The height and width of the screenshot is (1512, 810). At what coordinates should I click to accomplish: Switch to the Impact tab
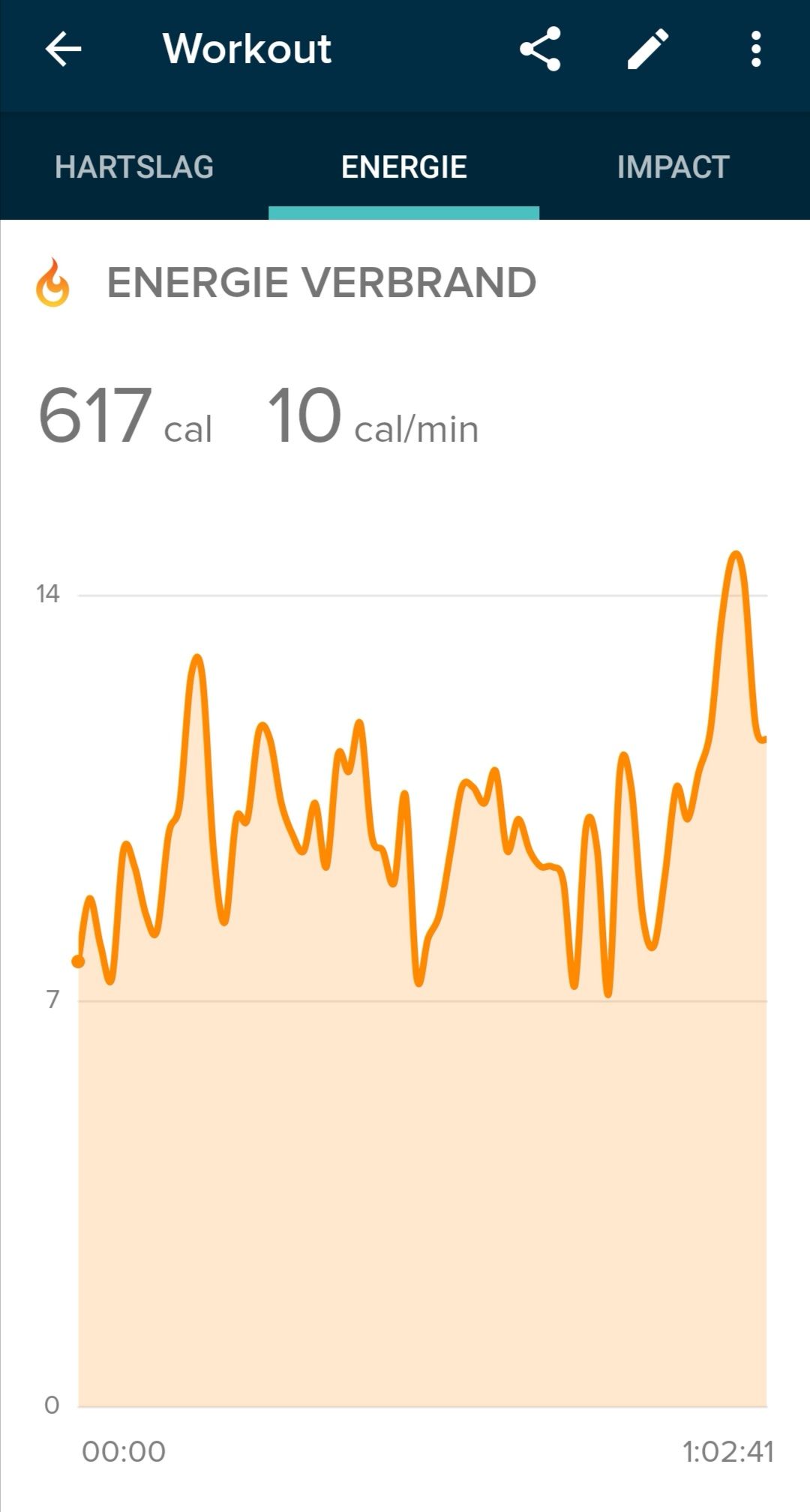click(x=673, y=166)
